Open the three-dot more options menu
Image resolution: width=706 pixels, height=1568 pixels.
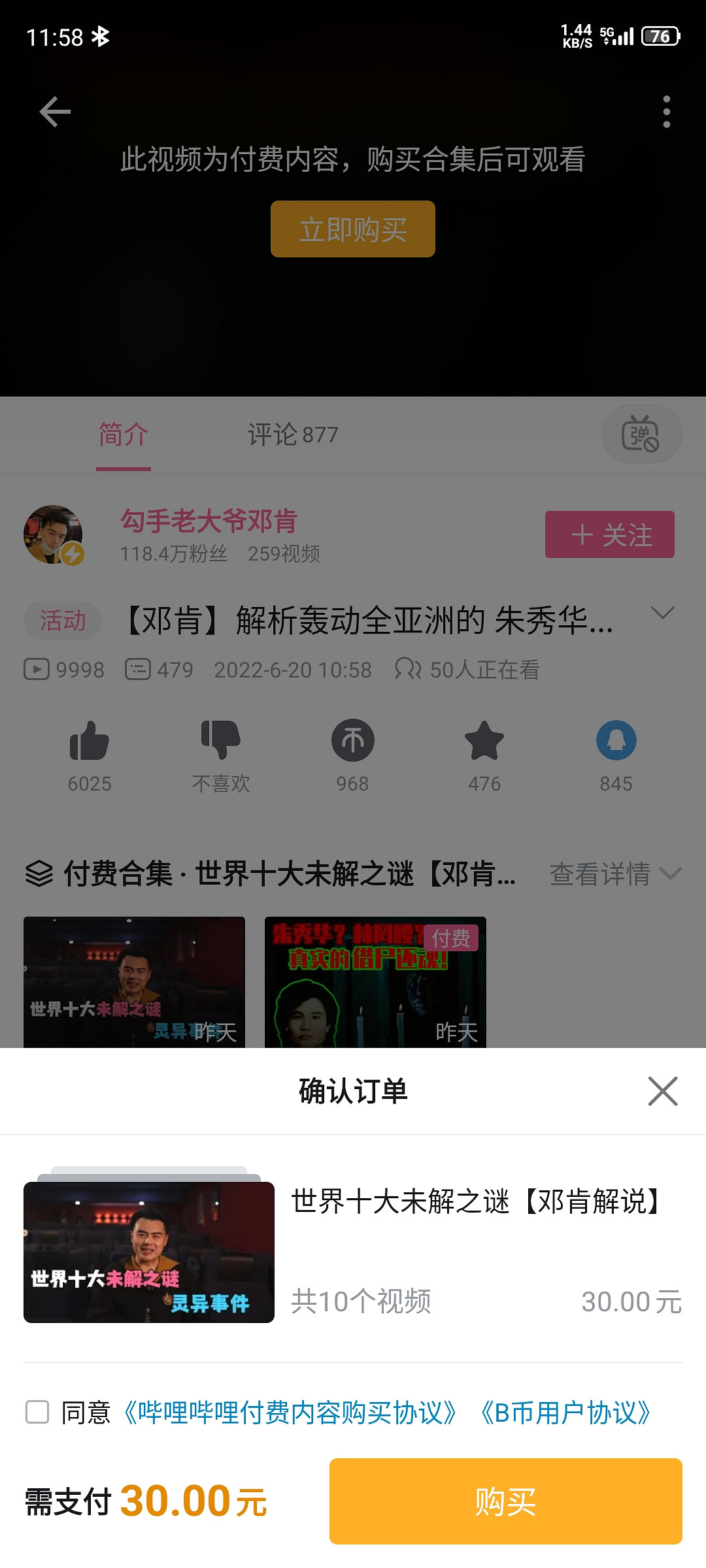pos(666,111)
